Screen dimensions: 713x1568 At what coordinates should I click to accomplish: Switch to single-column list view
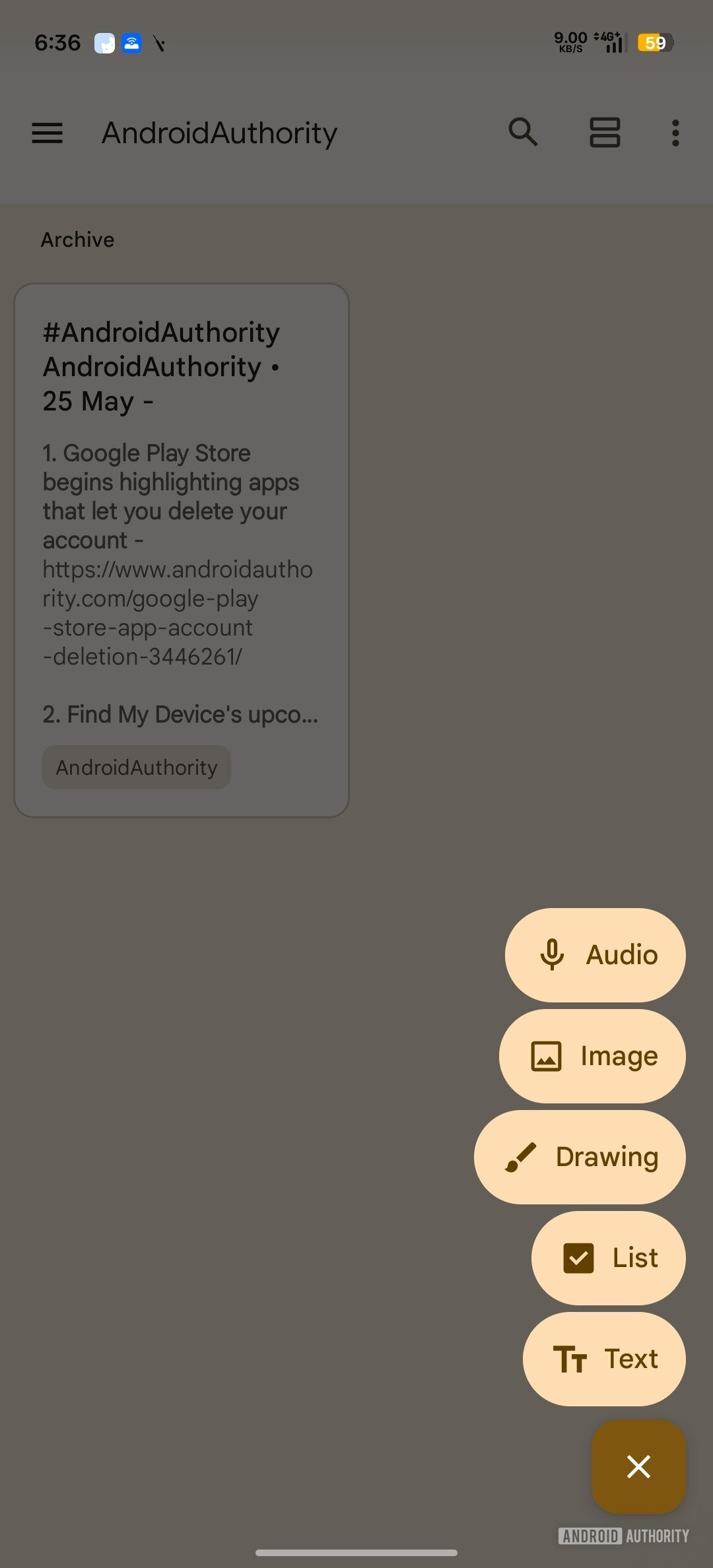point(604,133)
